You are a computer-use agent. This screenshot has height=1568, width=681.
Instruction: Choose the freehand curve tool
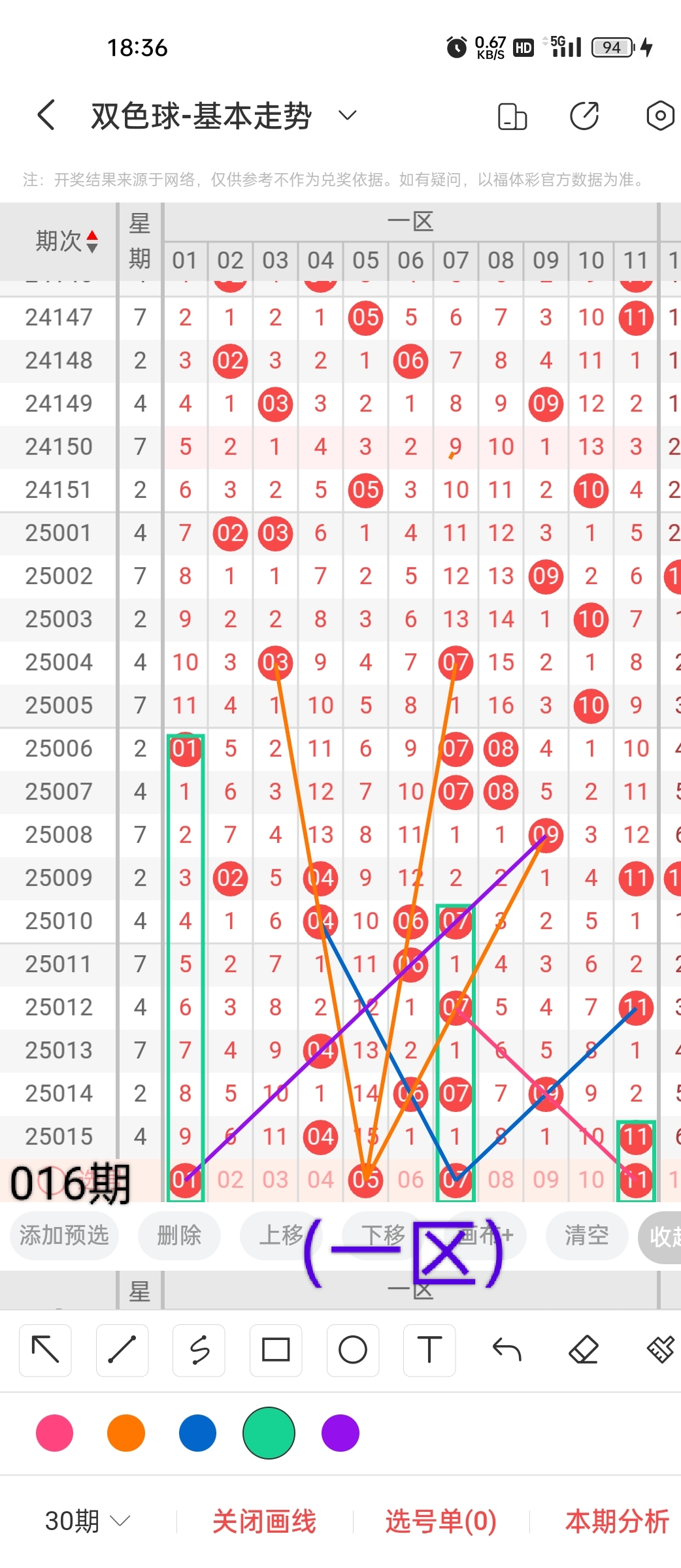[199, 1350]
